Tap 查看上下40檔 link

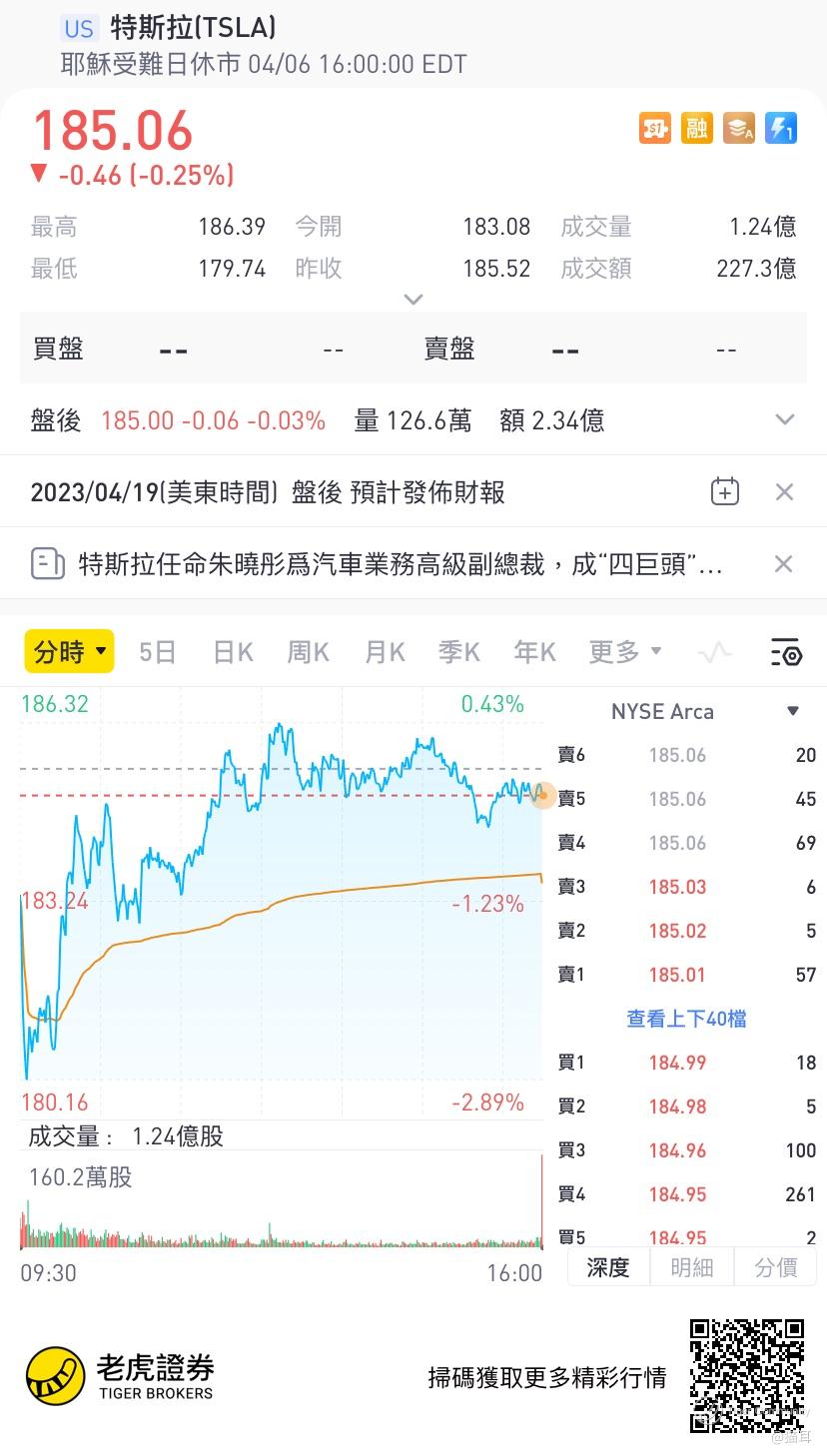pos(686,1019)
